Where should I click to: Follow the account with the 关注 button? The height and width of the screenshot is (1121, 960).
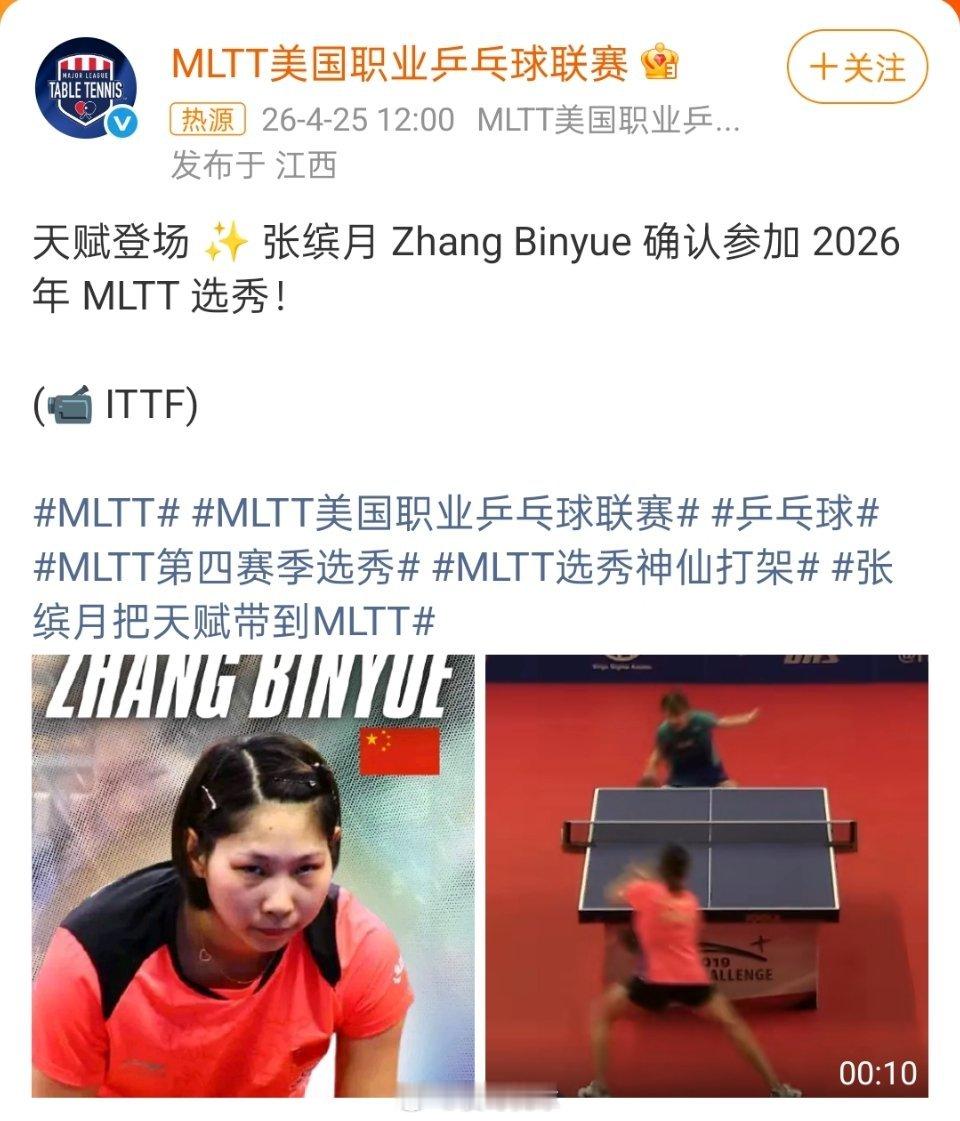pos(857,68)
